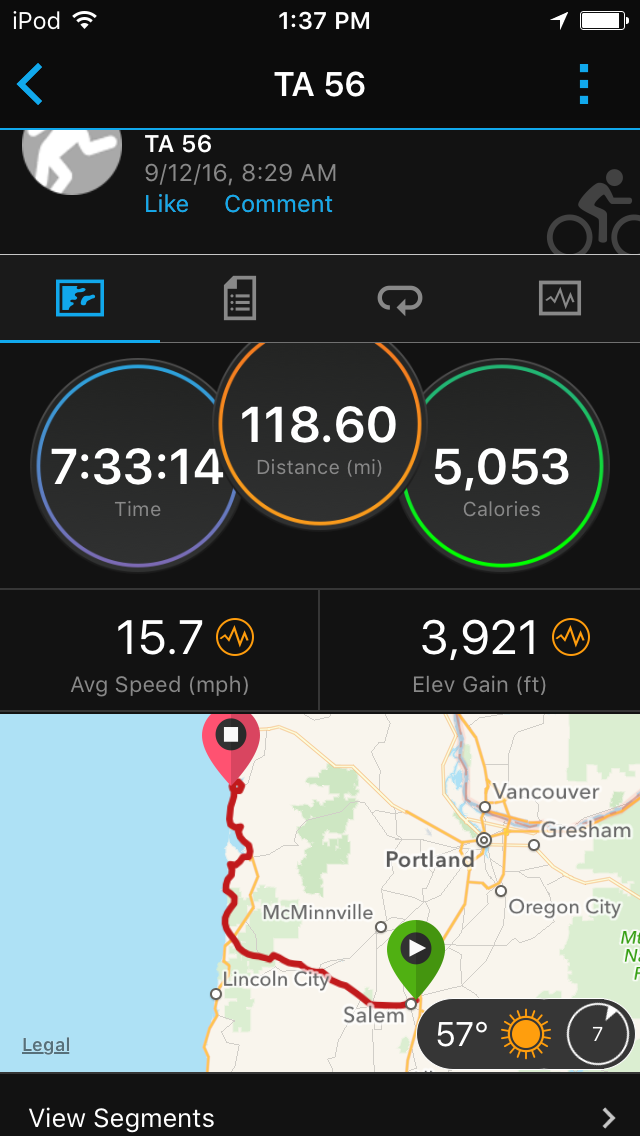Open the Legal link on the map
The width and height of the screenshot is (640, 1136).
point(46,1045)
